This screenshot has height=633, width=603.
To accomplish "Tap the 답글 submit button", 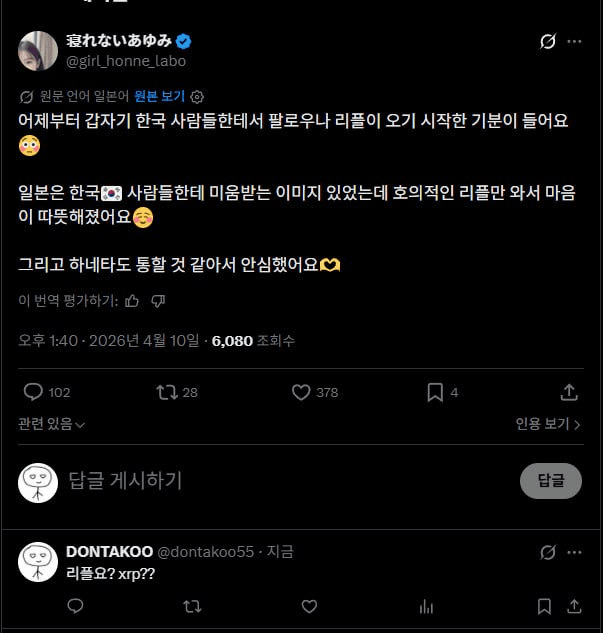I will click(x=550, y=481).
